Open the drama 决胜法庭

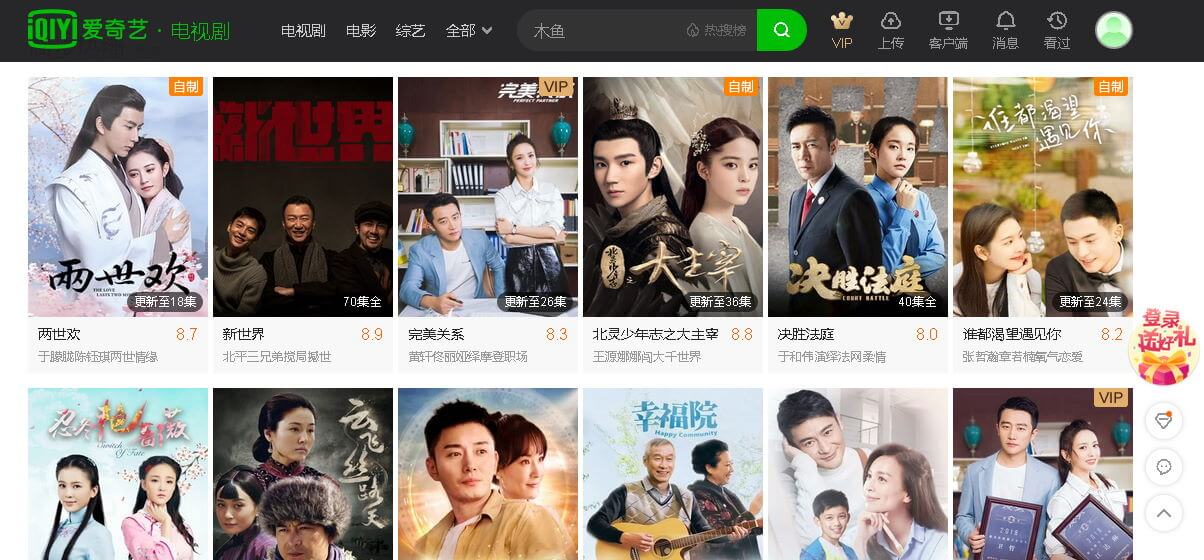pos(858,197)
